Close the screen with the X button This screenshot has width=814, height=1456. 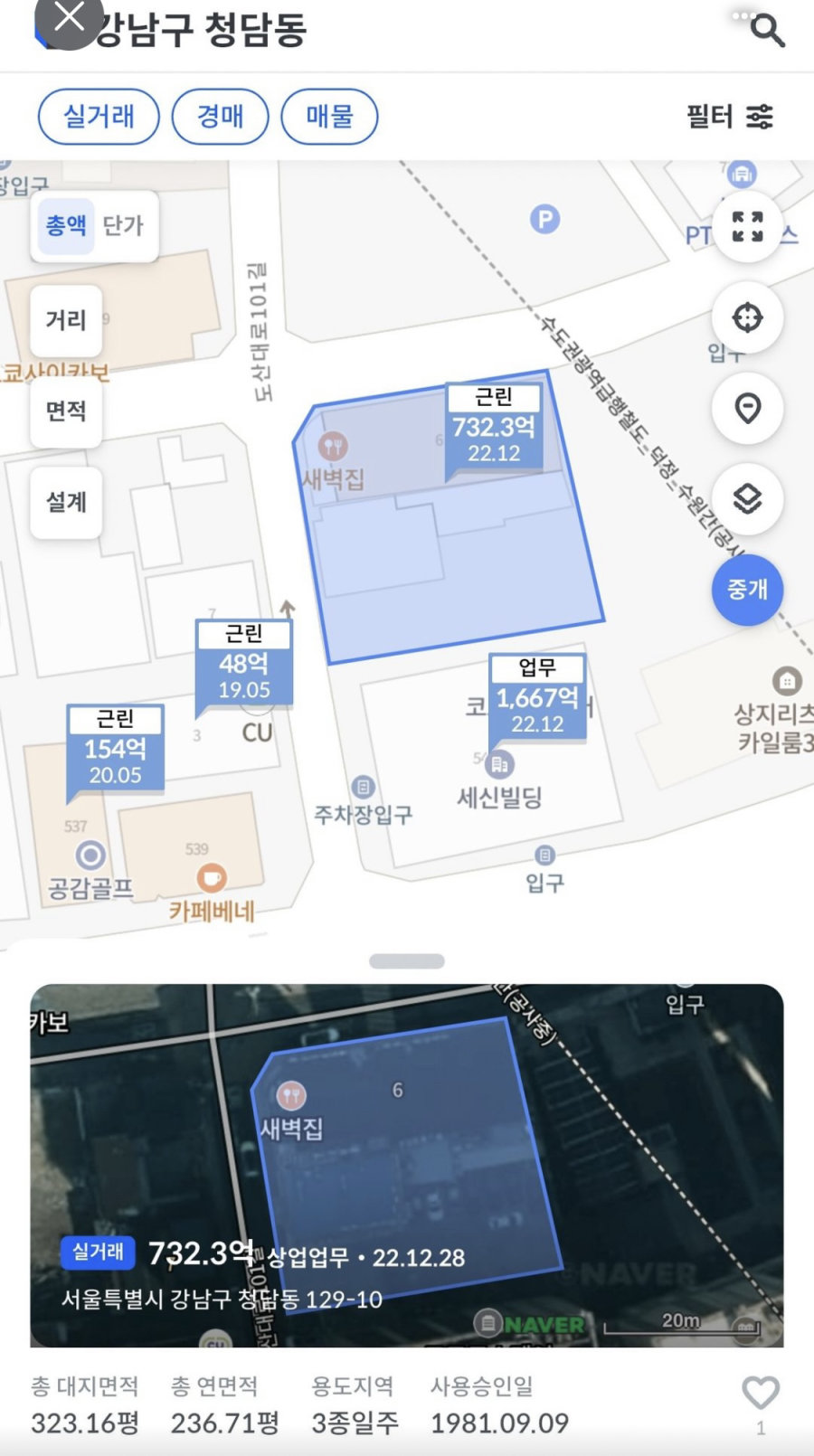(x=69, y=18)
